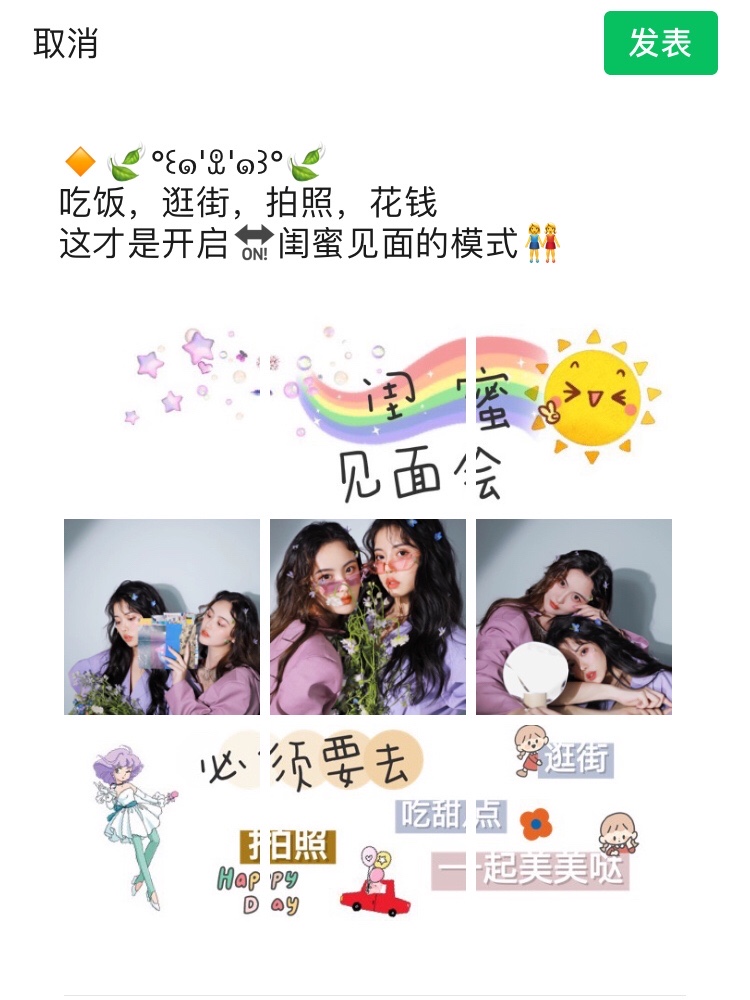Screen dimensions: 750x1000
Task: View the photo with the round fan
Action: tap(574, 617)
